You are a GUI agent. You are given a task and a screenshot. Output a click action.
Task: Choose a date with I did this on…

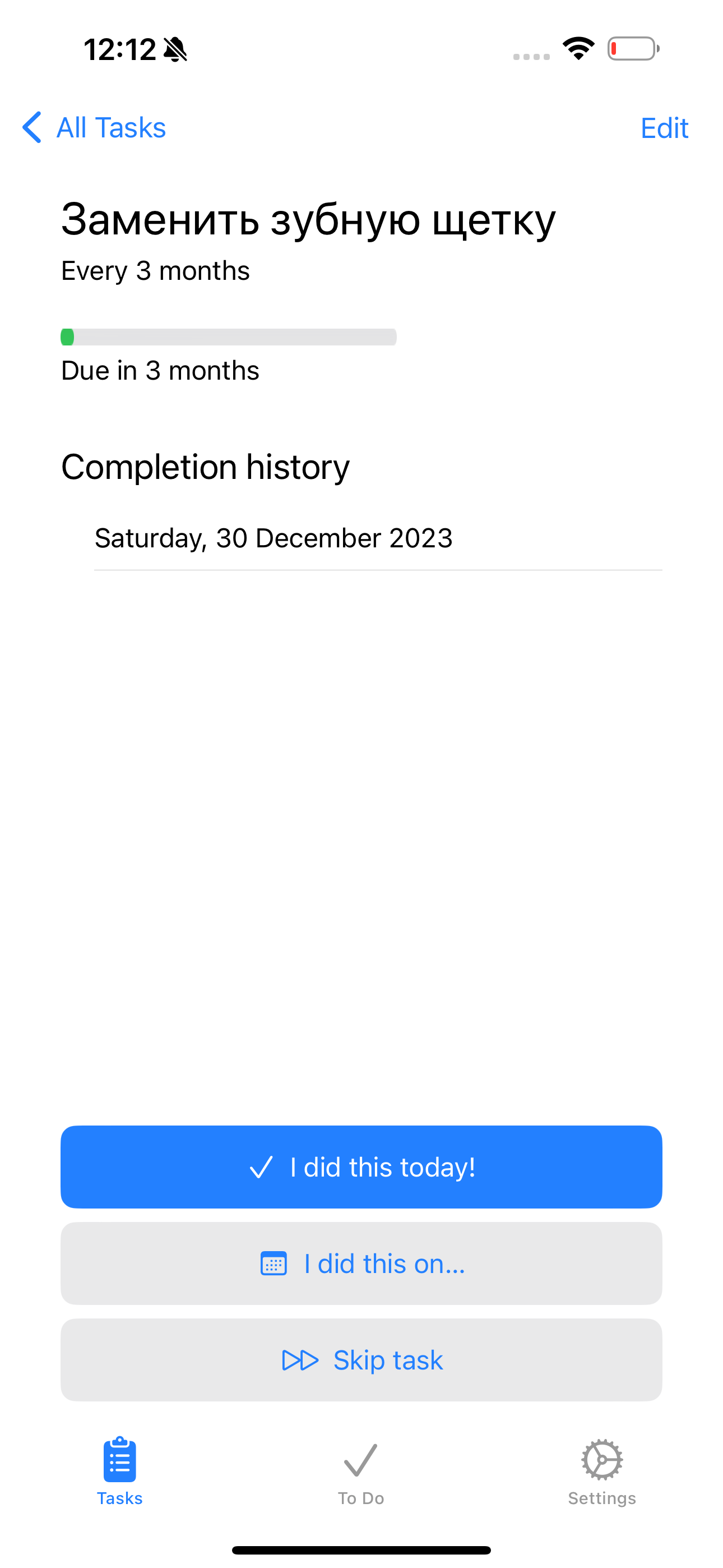[x=361, y=1263]
